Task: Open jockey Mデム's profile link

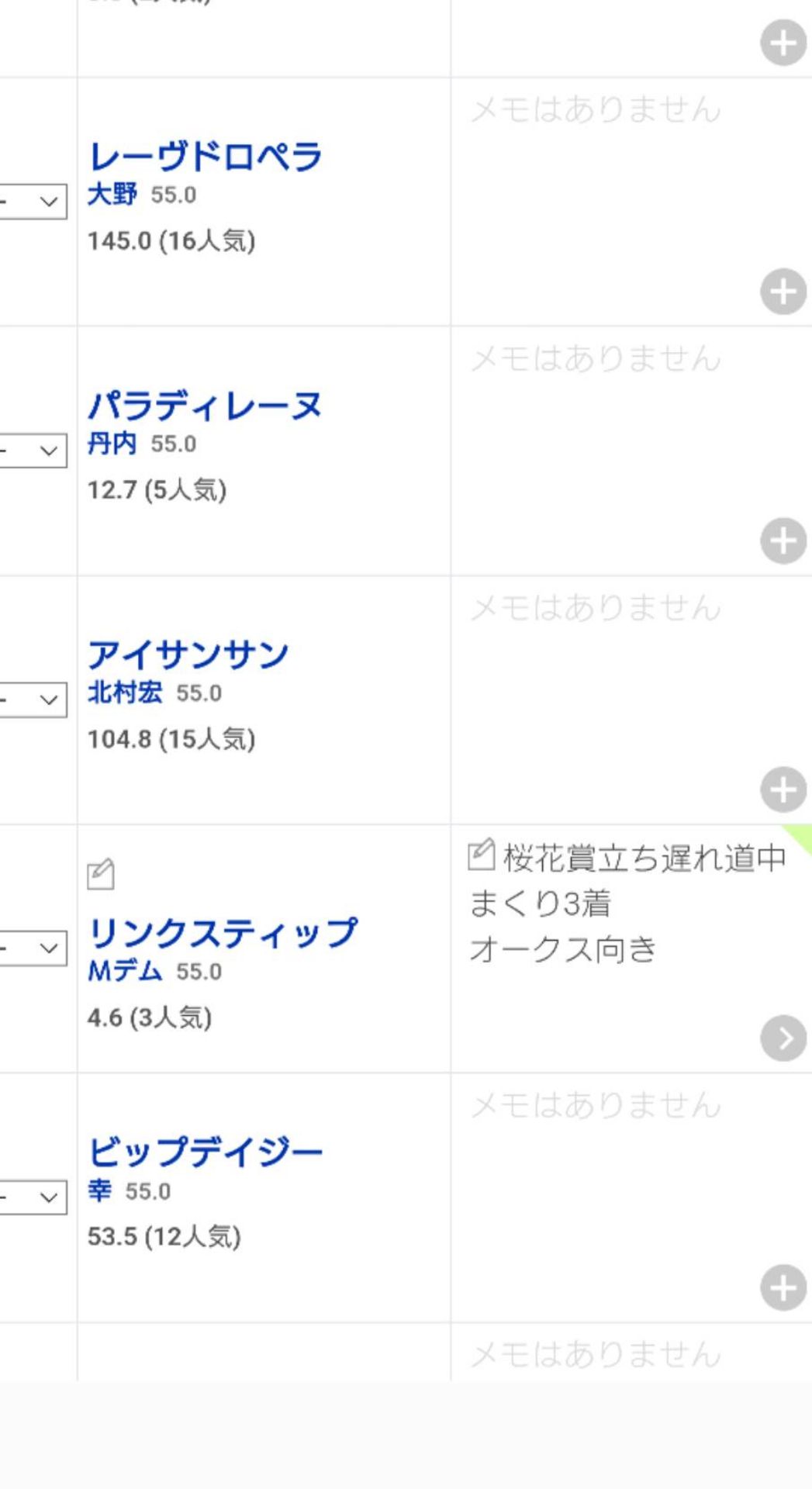Action: click(125, 970)
